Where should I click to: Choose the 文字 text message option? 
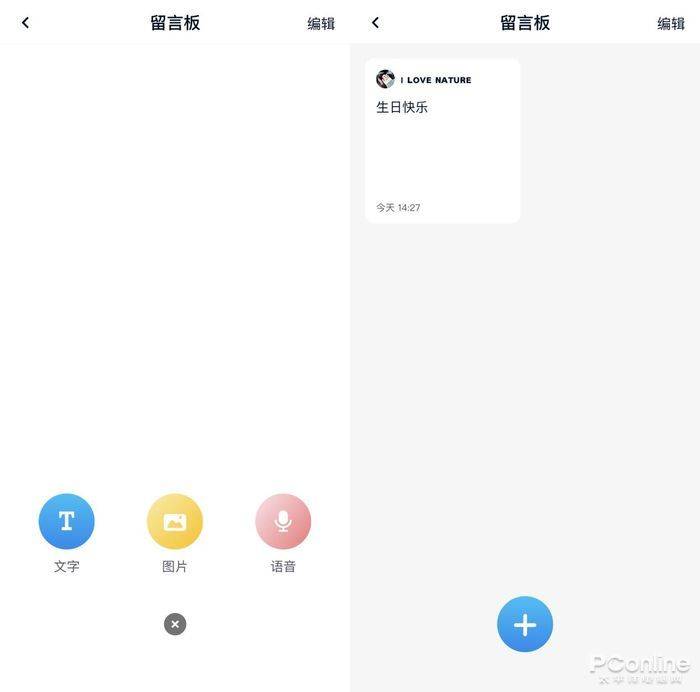click(66, 522)
